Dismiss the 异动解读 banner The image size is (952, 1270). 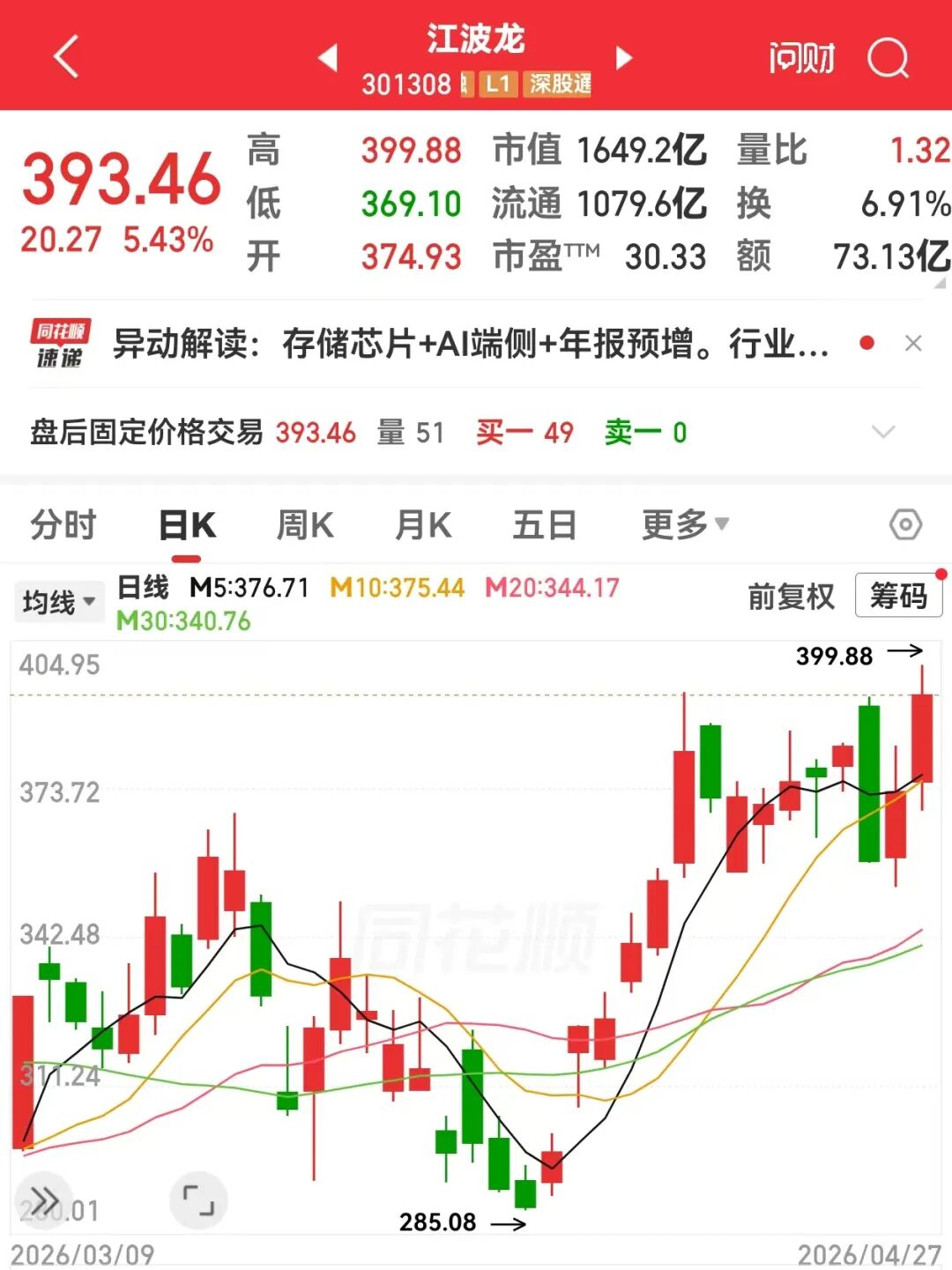913,344
